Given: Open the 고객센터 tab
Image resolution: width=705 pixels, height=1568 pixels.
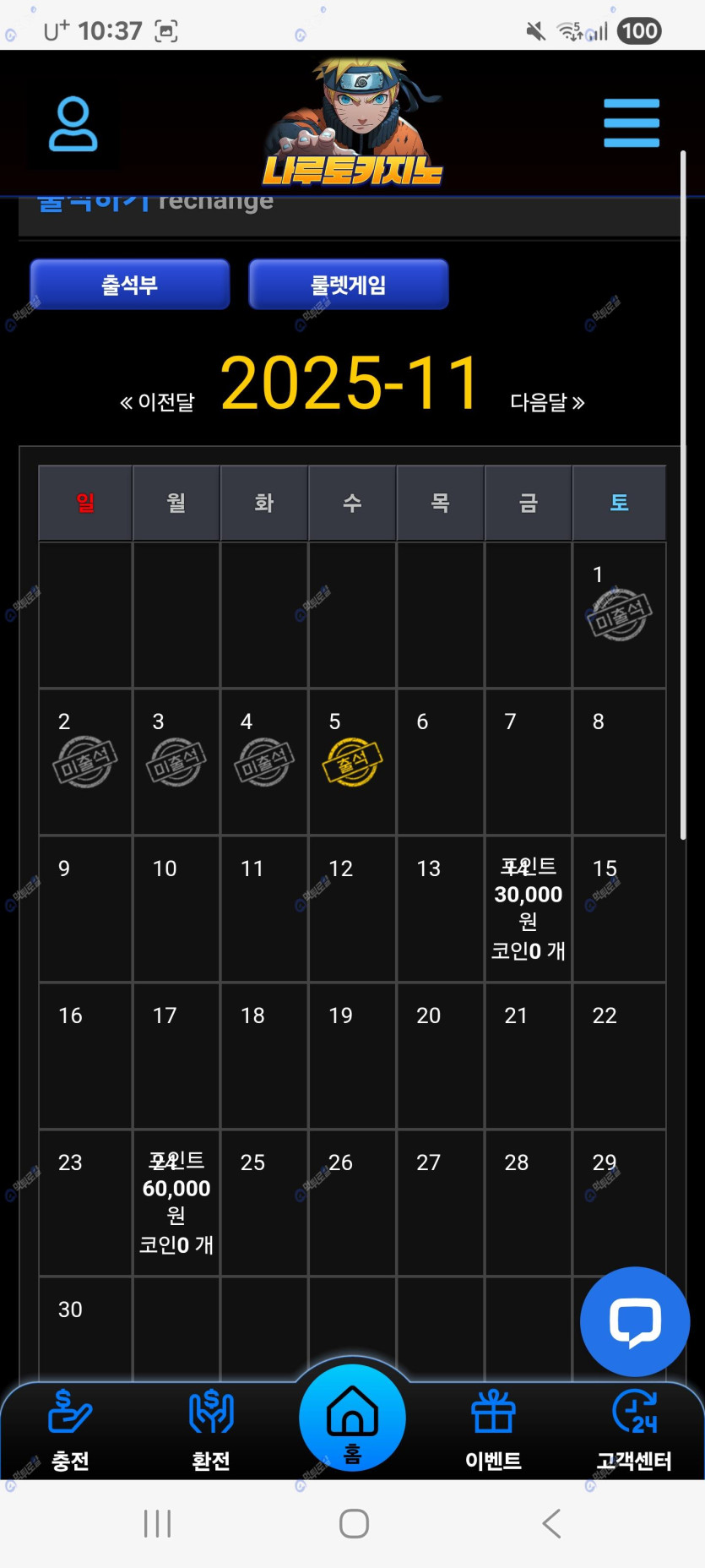Looking at the screenshot, I should pyautogui.click(x=634, y=1429).
